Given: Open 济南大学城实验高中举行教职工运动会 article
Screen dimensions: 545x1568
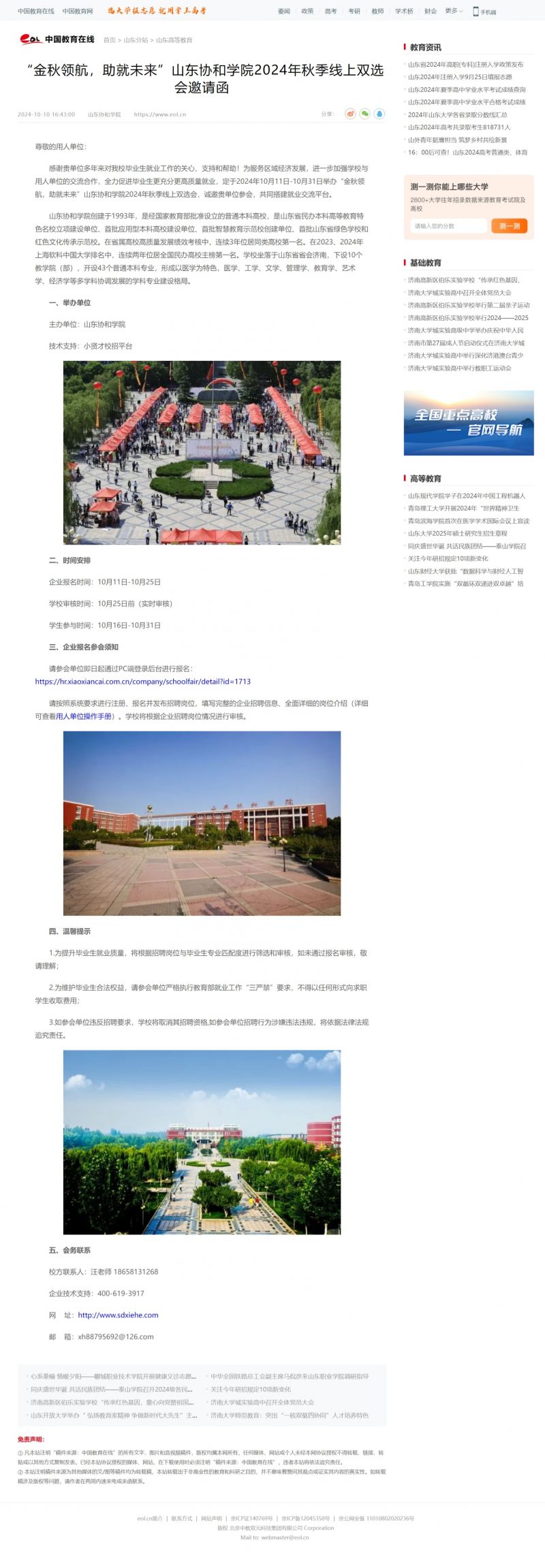Looking at the screenshot, I should coord(459,368).
